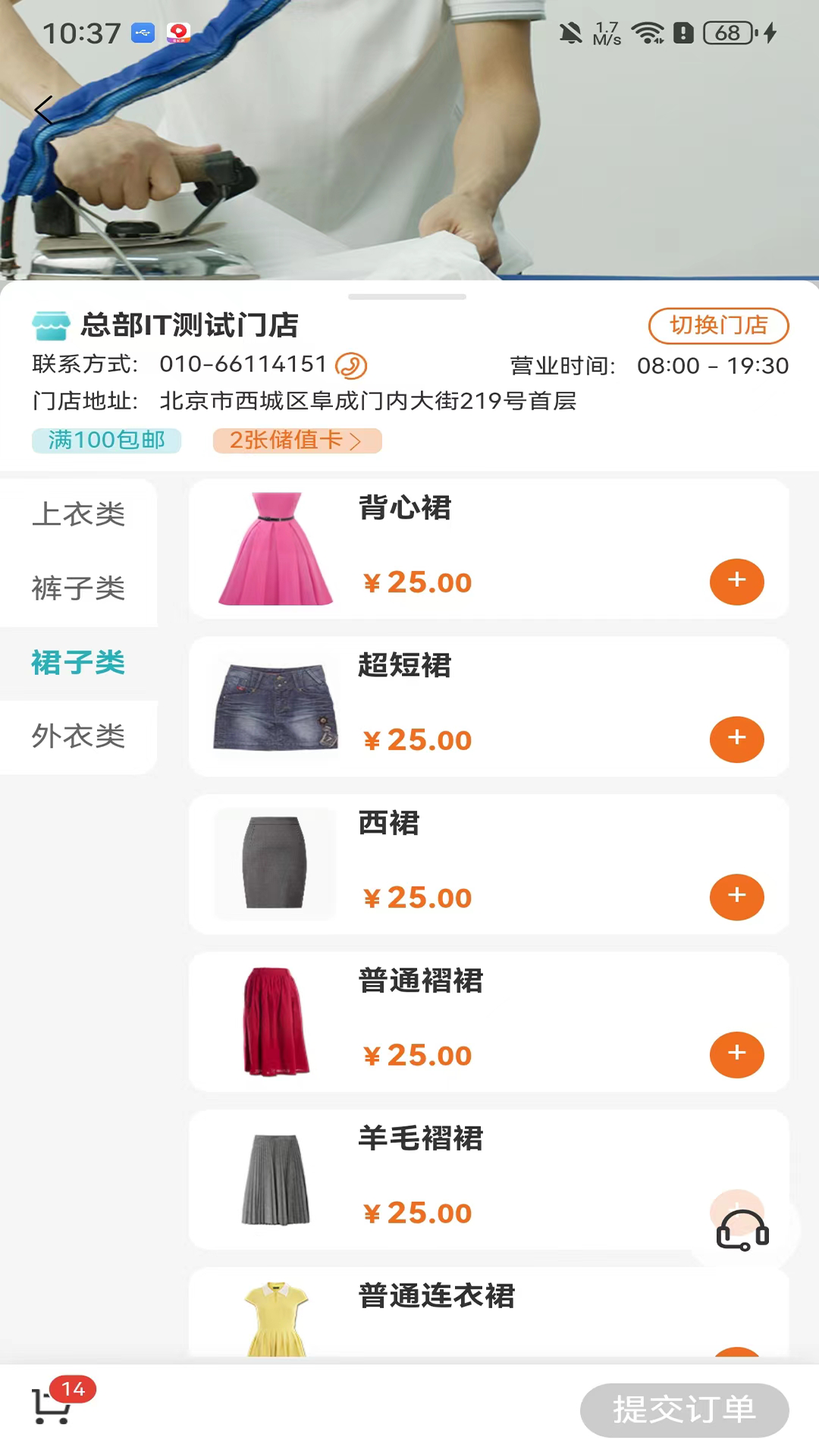
Task: Add 普通褶裙 via its plus icon
Action: pyautogui.click(x=736, y=1055)
